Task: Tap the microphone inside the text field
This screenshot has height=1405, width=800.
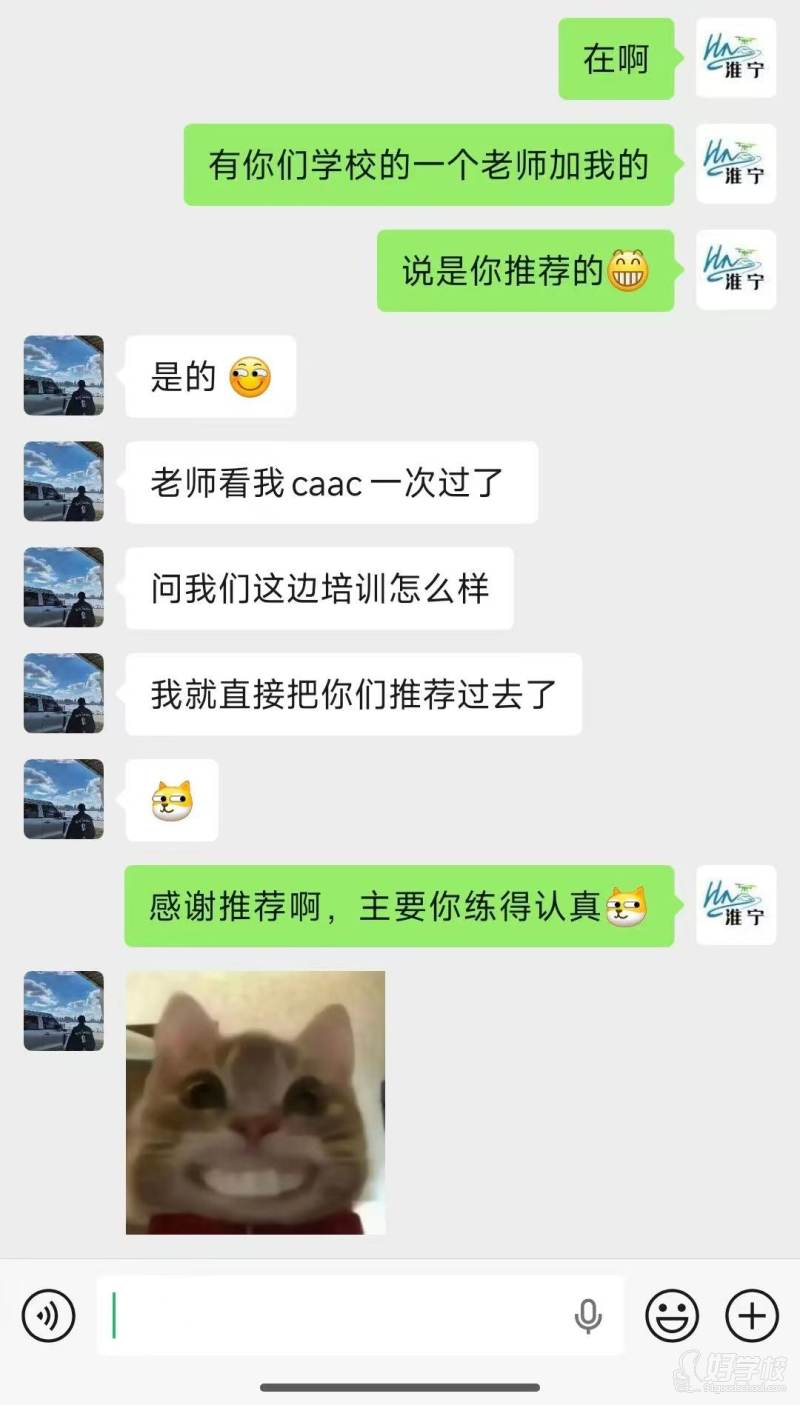Action: pos(588,1316)
